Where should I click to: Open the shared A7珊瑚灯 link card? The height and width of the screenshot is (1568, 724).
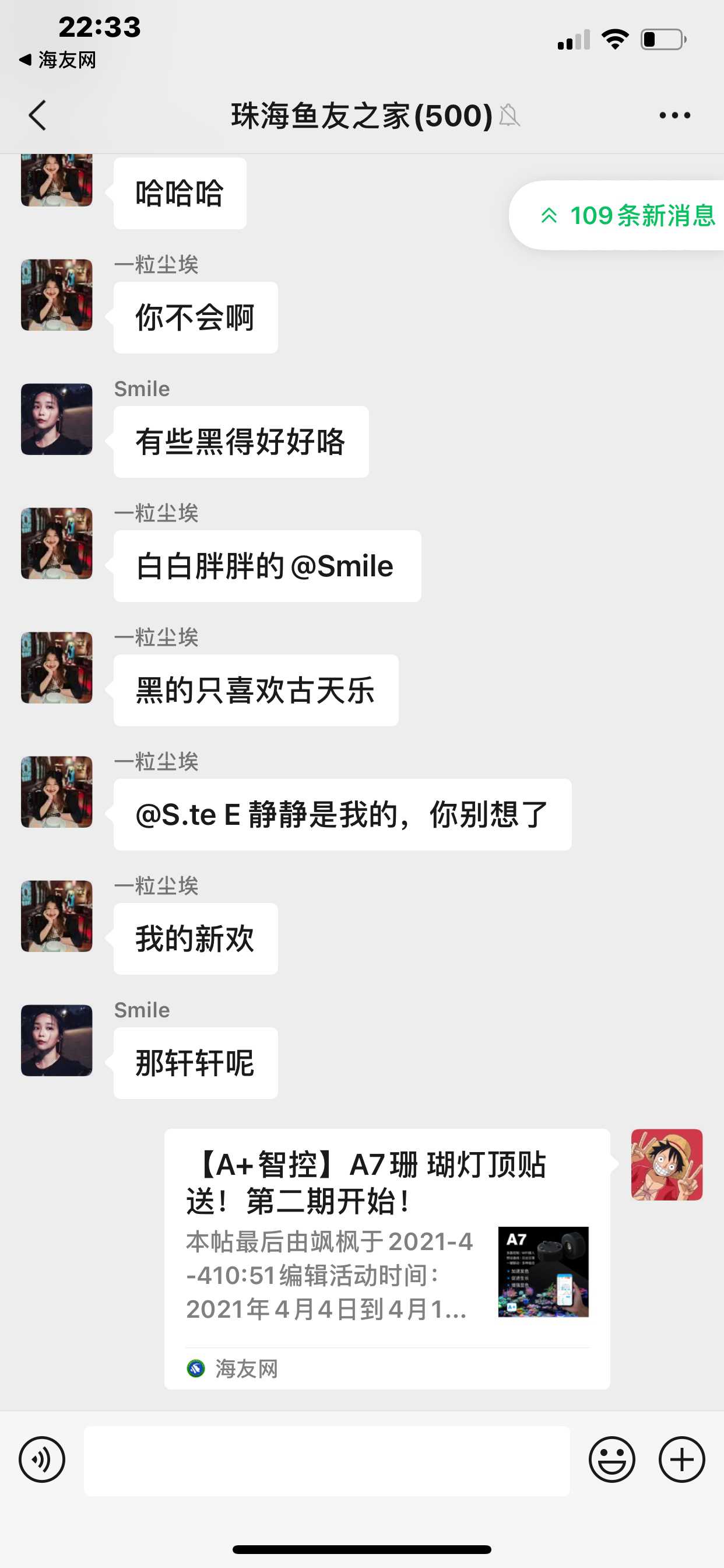pyautogui.click(x=387, y=1258)
